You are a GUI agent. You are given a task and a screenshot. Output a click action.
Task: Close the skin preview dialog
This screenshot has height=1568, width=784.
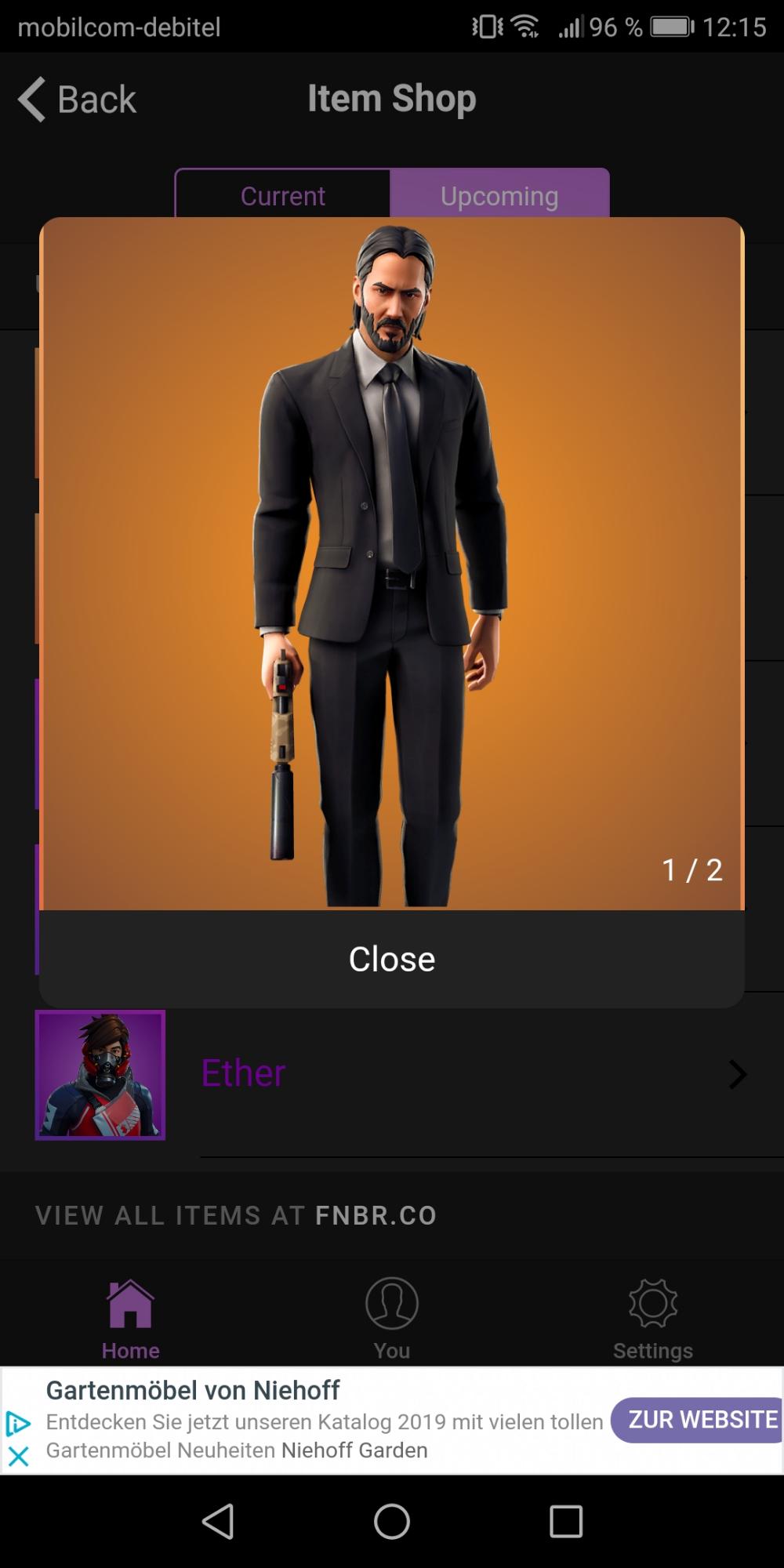tap(391, 959)
